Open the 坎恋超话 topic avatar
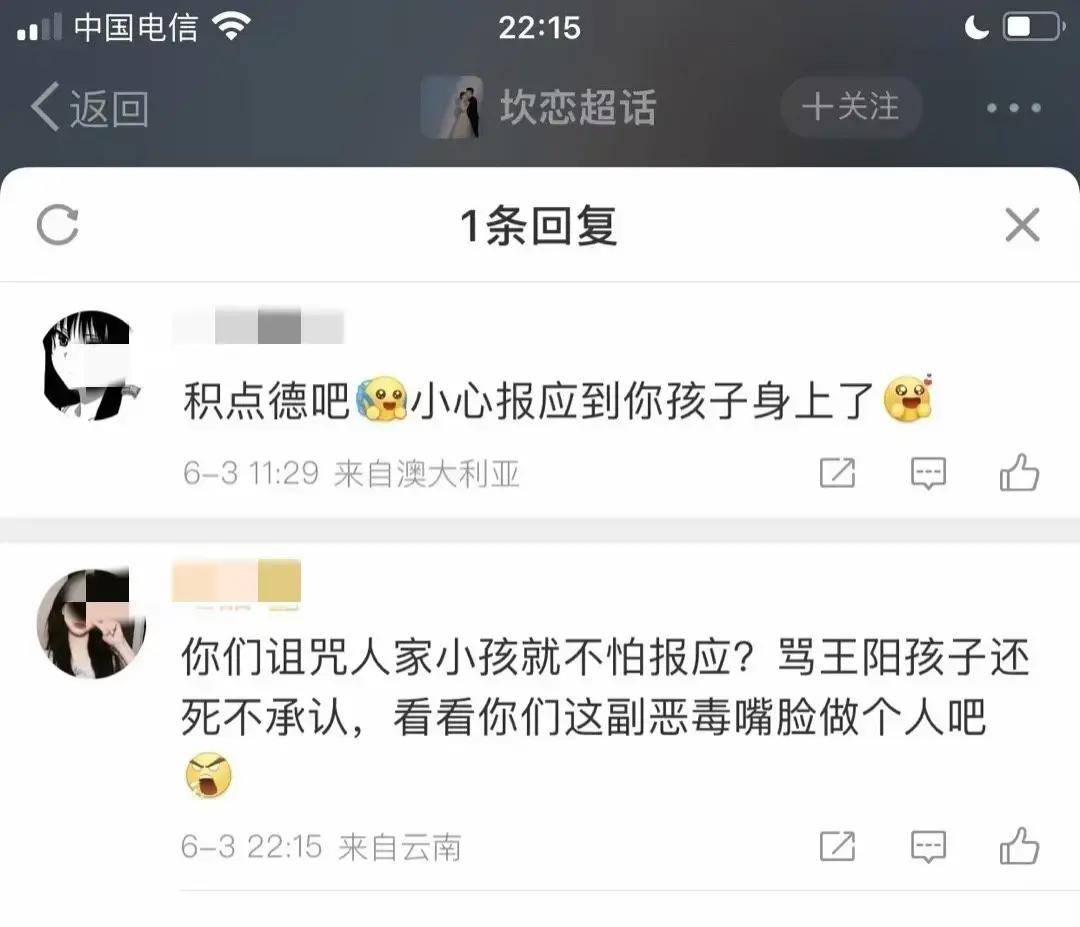The height and width of the screenshot is (927, 1080). tap(451, 107)
